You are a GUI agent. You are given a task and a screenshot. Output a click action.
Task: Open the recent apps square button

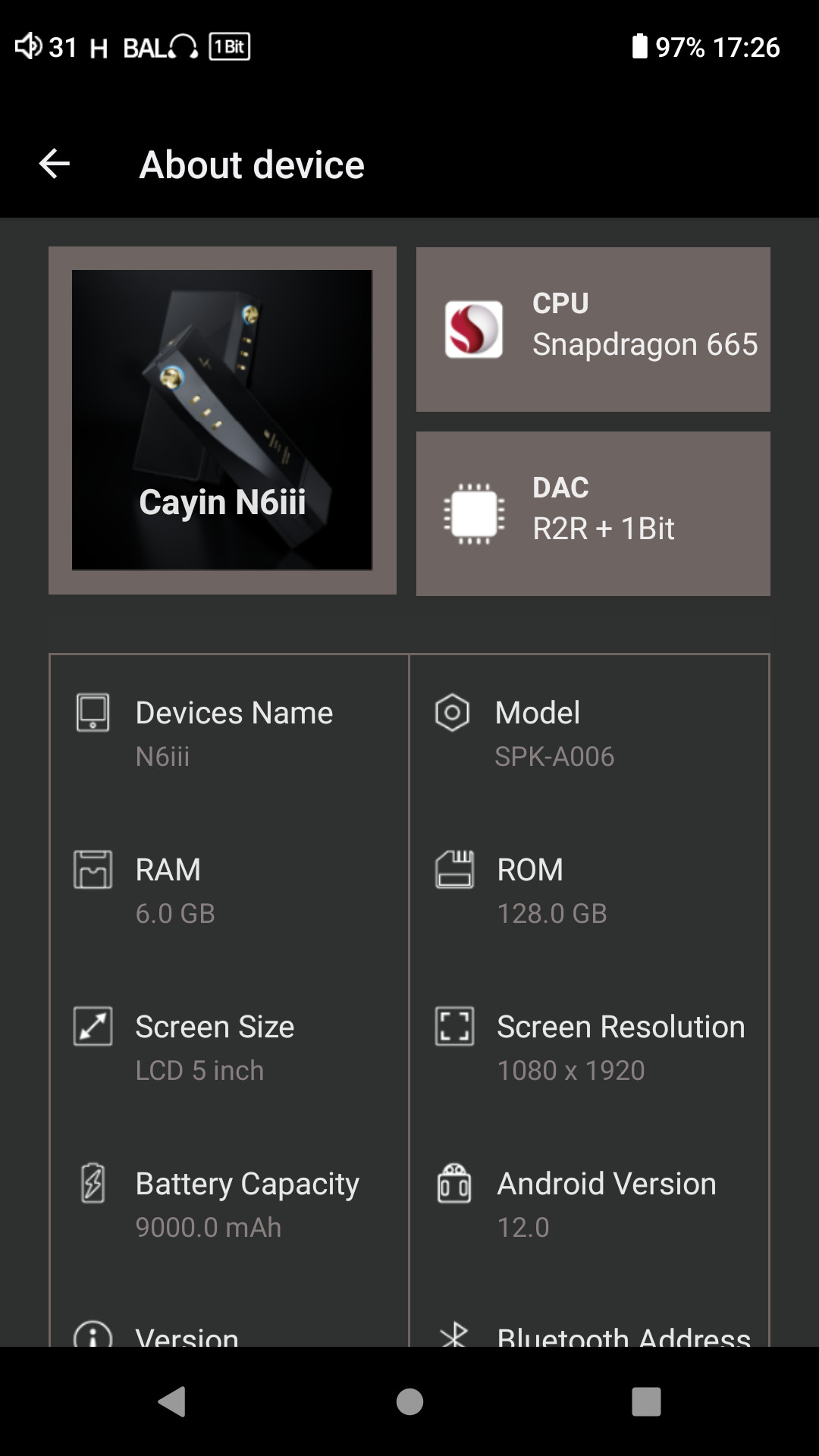point(646,1401)
